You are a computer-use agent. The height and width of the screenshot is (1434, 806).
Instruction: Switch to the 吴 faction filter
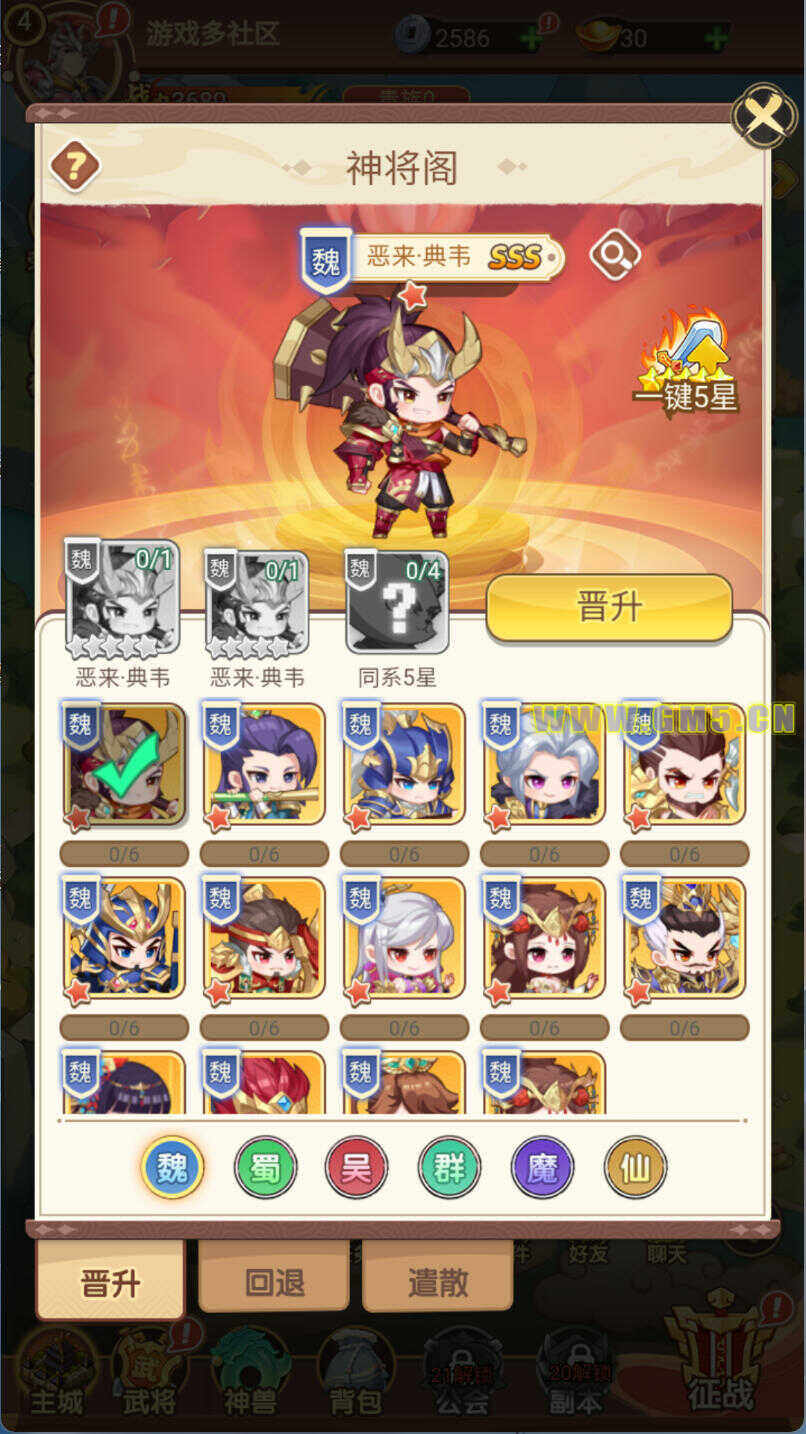356,1167
